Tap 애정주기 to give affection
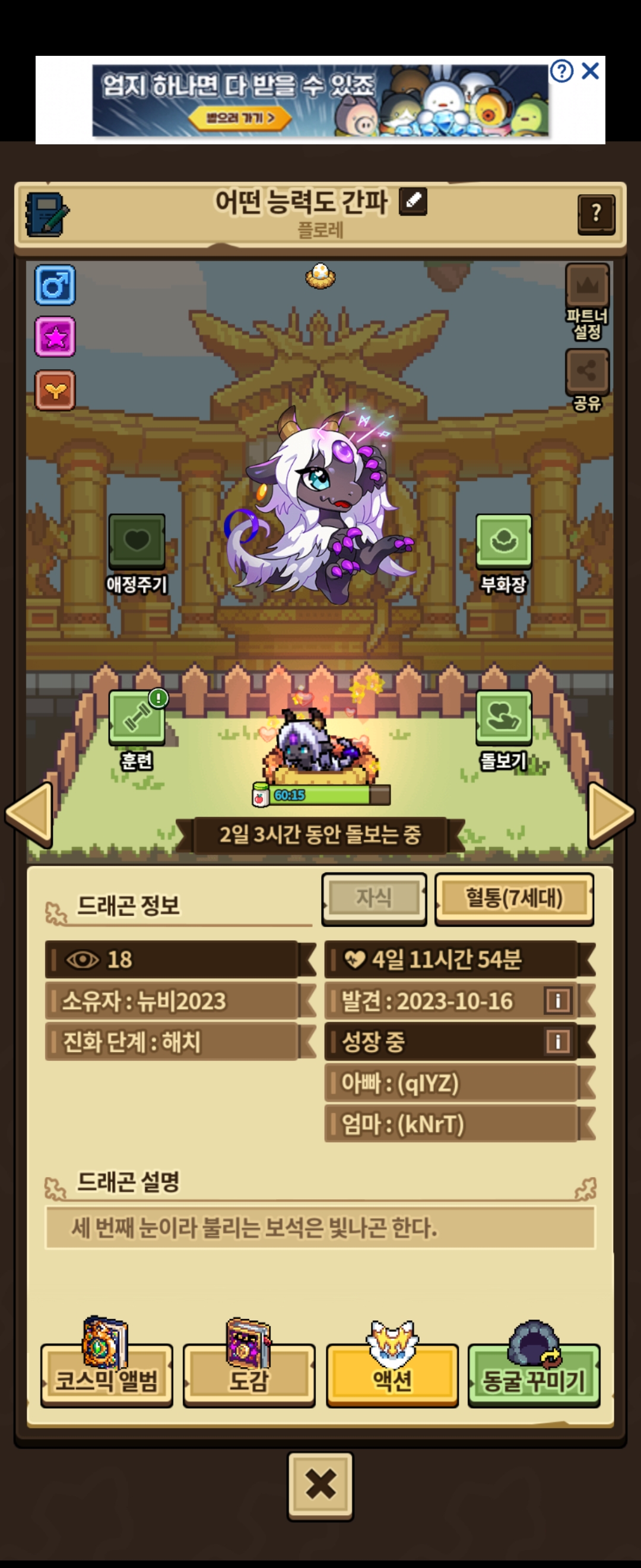Screen dimensions: 641x1568 point(137,554)
